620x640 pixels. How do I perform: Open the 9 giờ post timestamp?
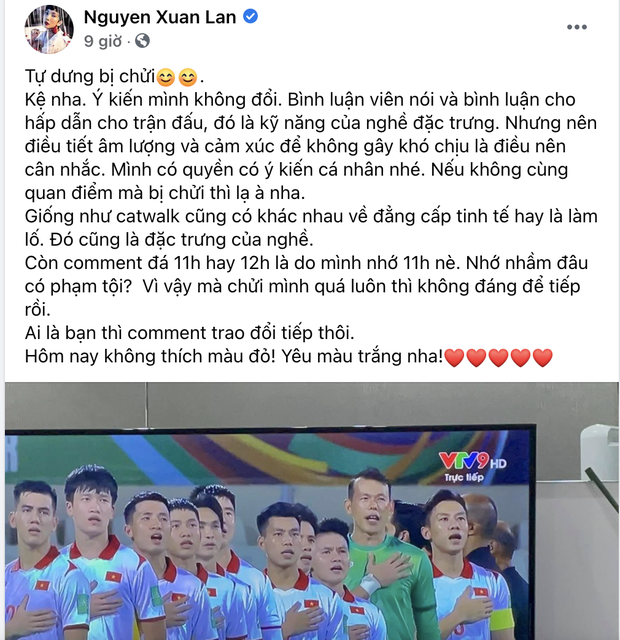(104, 41)
